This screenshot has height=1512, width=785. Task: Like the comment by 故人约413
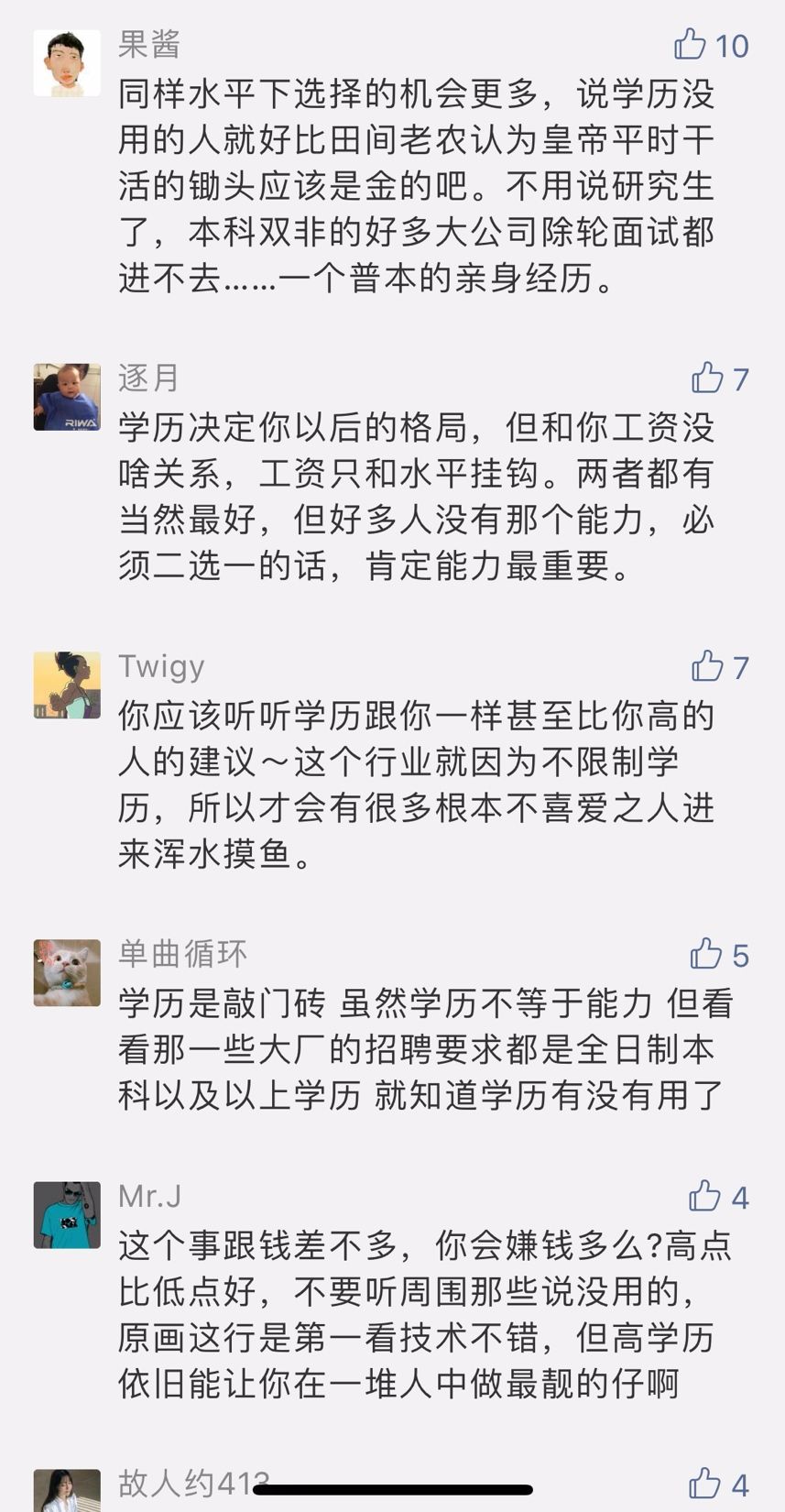click(x=705, y=1483)
